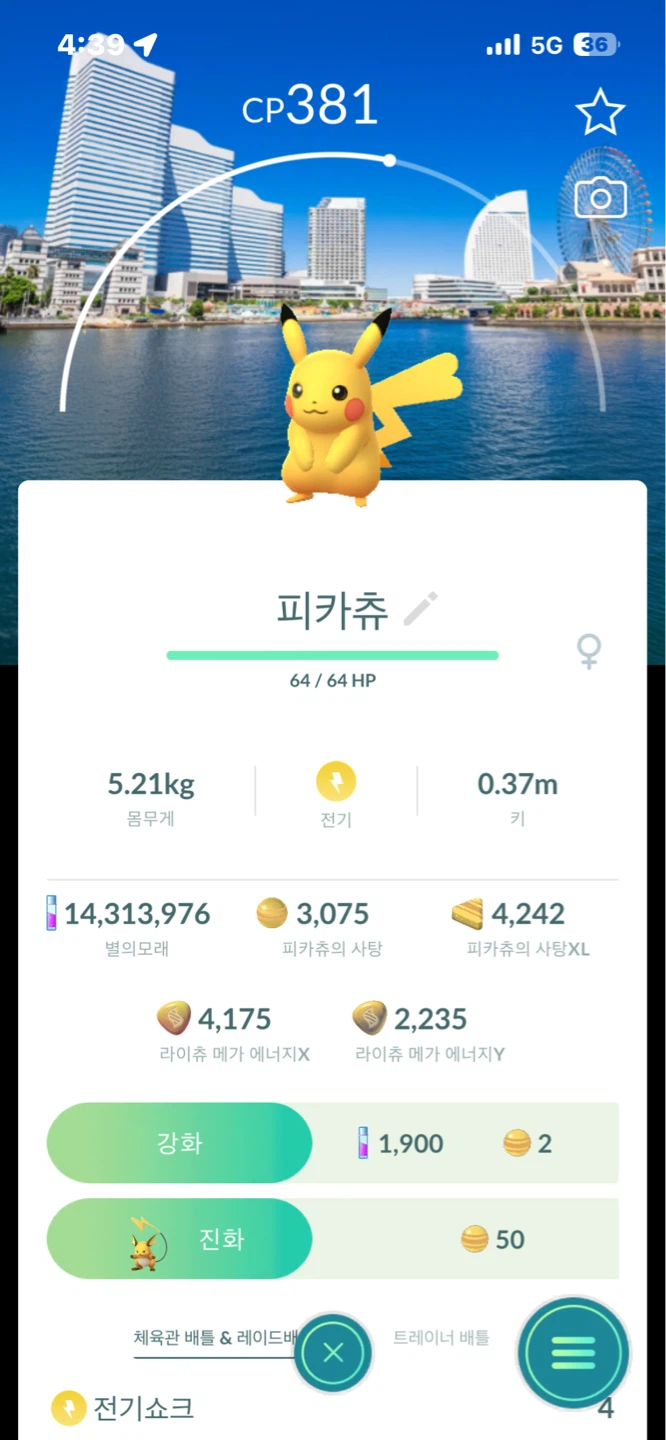666x1440 pixels.
Task: Mark Pikachu as favorite with the star
Action: [x=600, y=112]
